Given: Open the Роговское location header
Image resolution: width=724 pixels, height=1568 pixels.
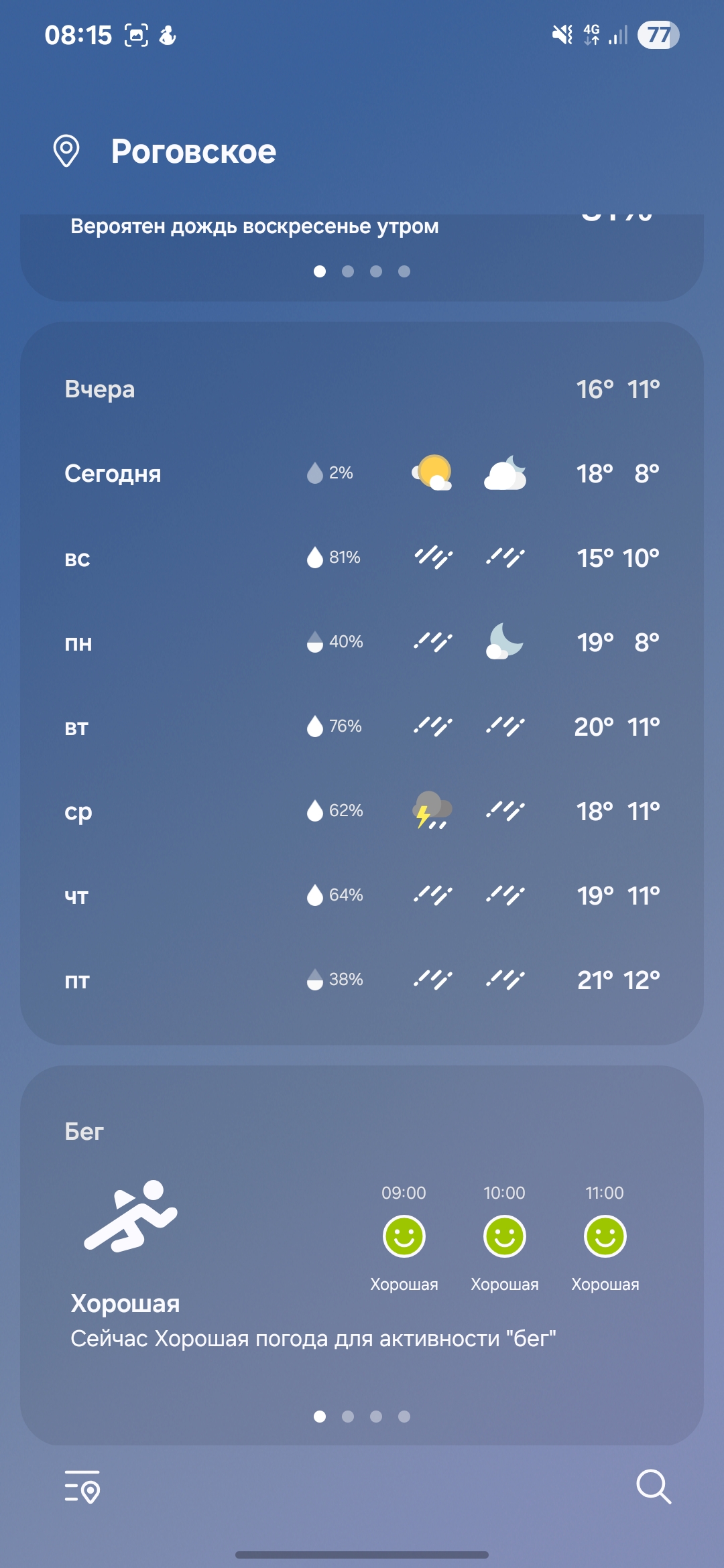Looking at the screenshot, I should pyautogui.click(x=193, y=151).
